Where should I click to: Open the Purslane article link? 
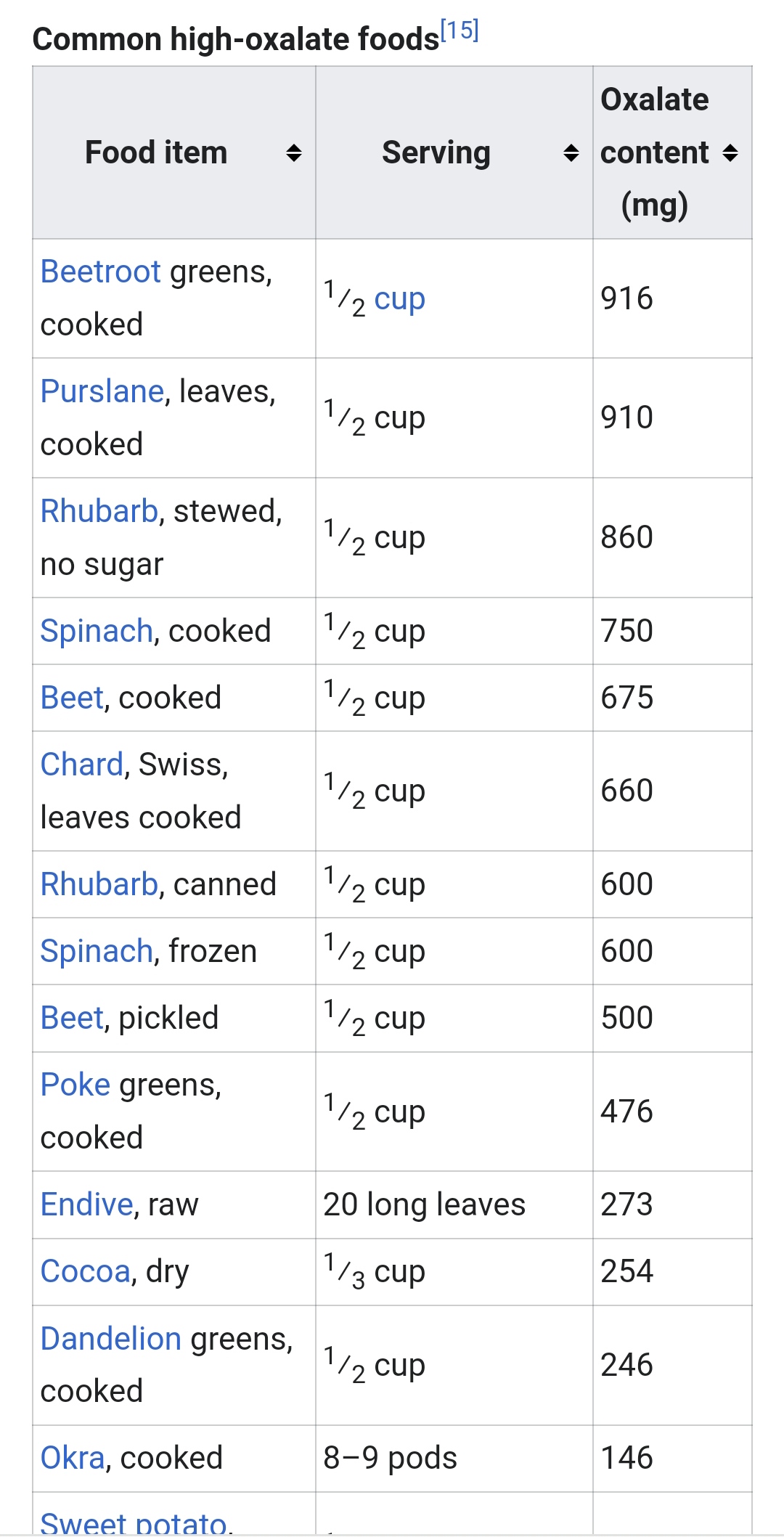coord(102,392)
